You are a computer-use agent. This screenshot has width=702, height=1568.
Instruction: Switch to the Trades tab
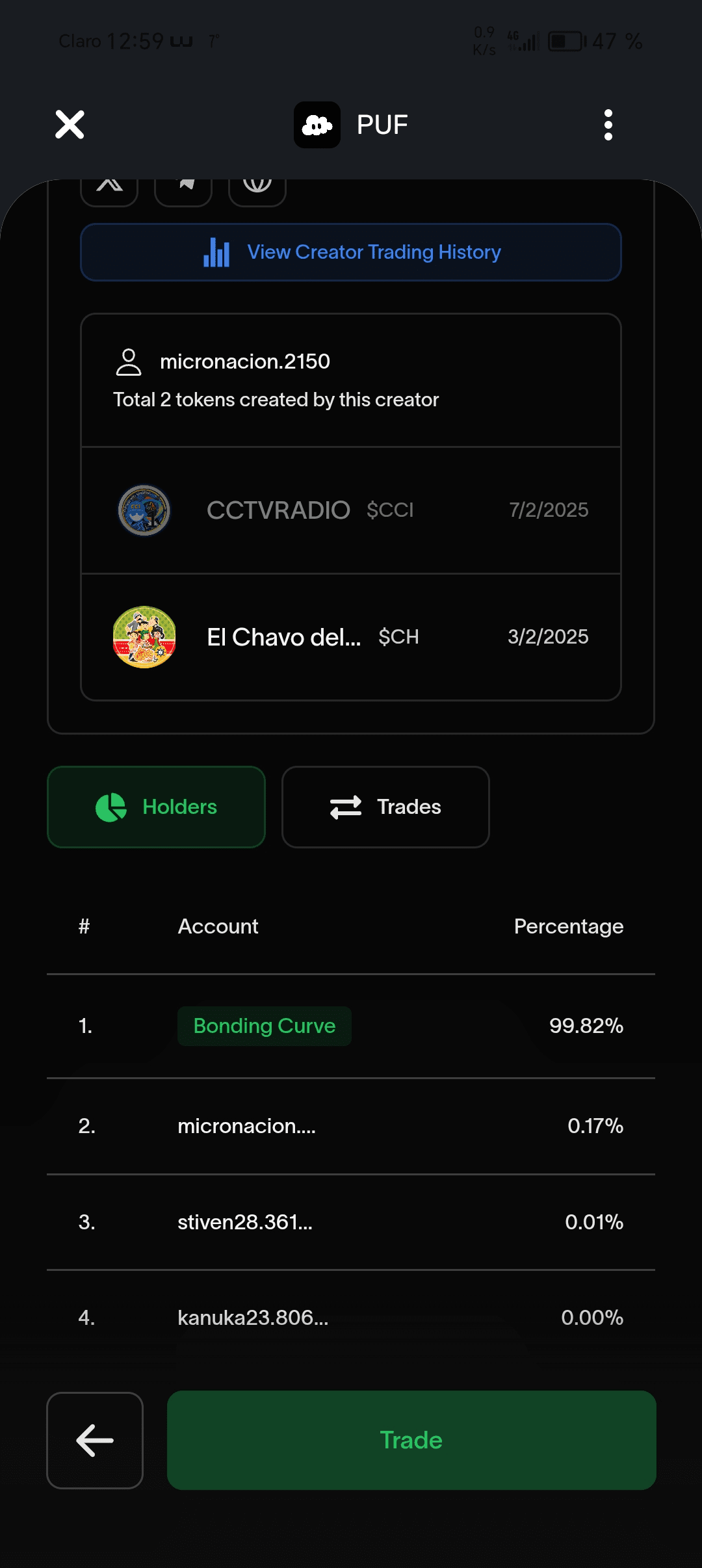click(x=385, y=807)
